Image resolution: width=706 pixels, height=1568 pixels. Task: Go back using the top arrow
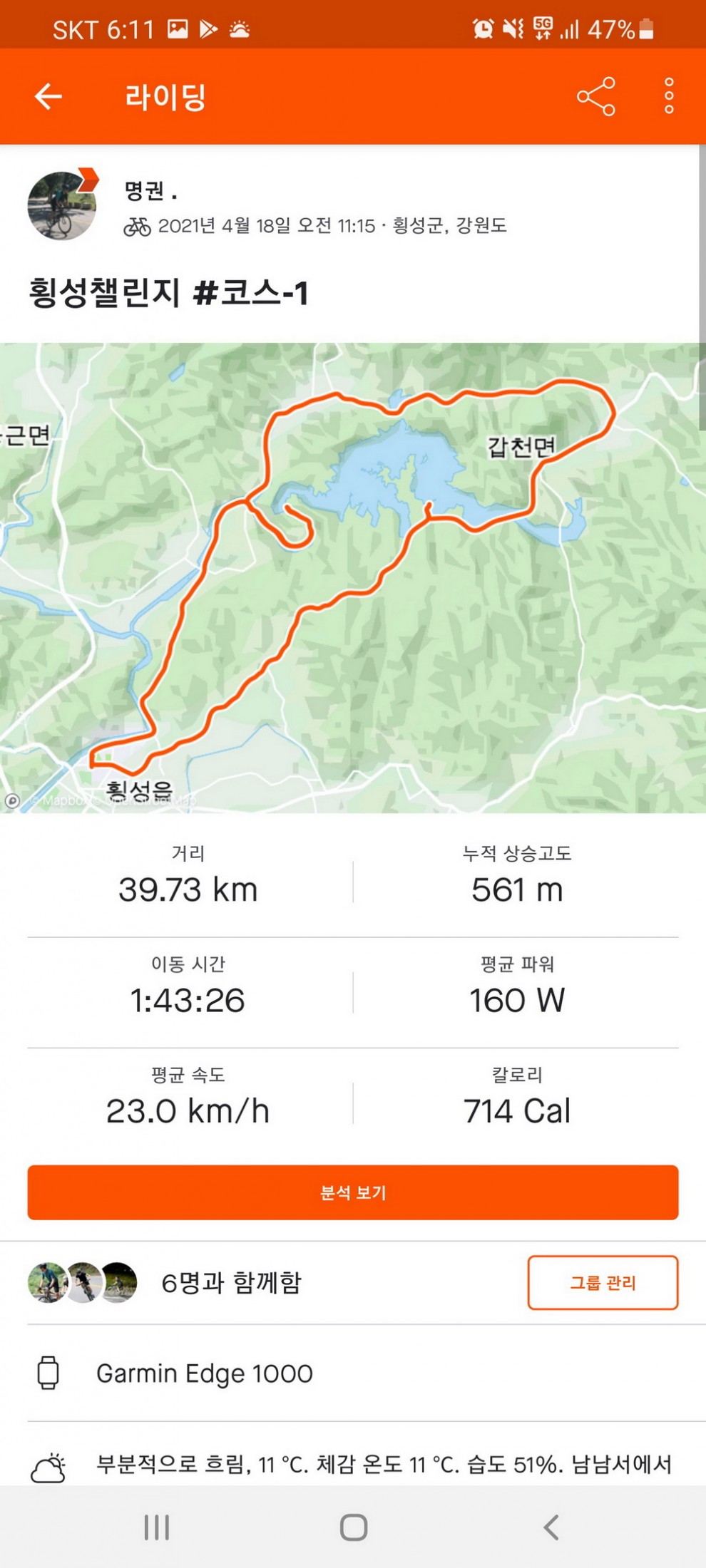coord(48,96)
